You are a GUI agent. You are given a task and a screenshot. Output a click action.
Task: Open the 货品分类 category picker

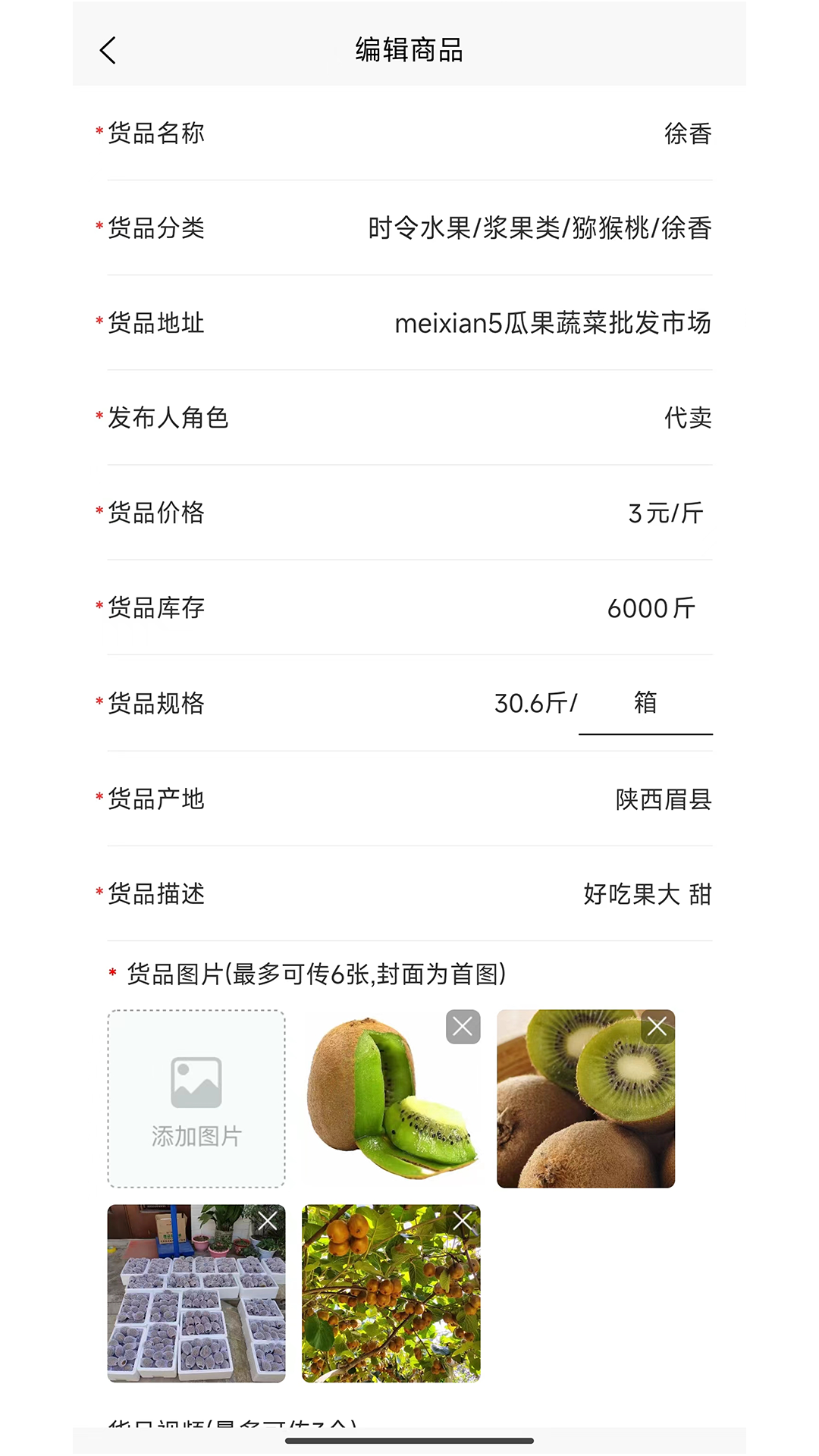539,228
